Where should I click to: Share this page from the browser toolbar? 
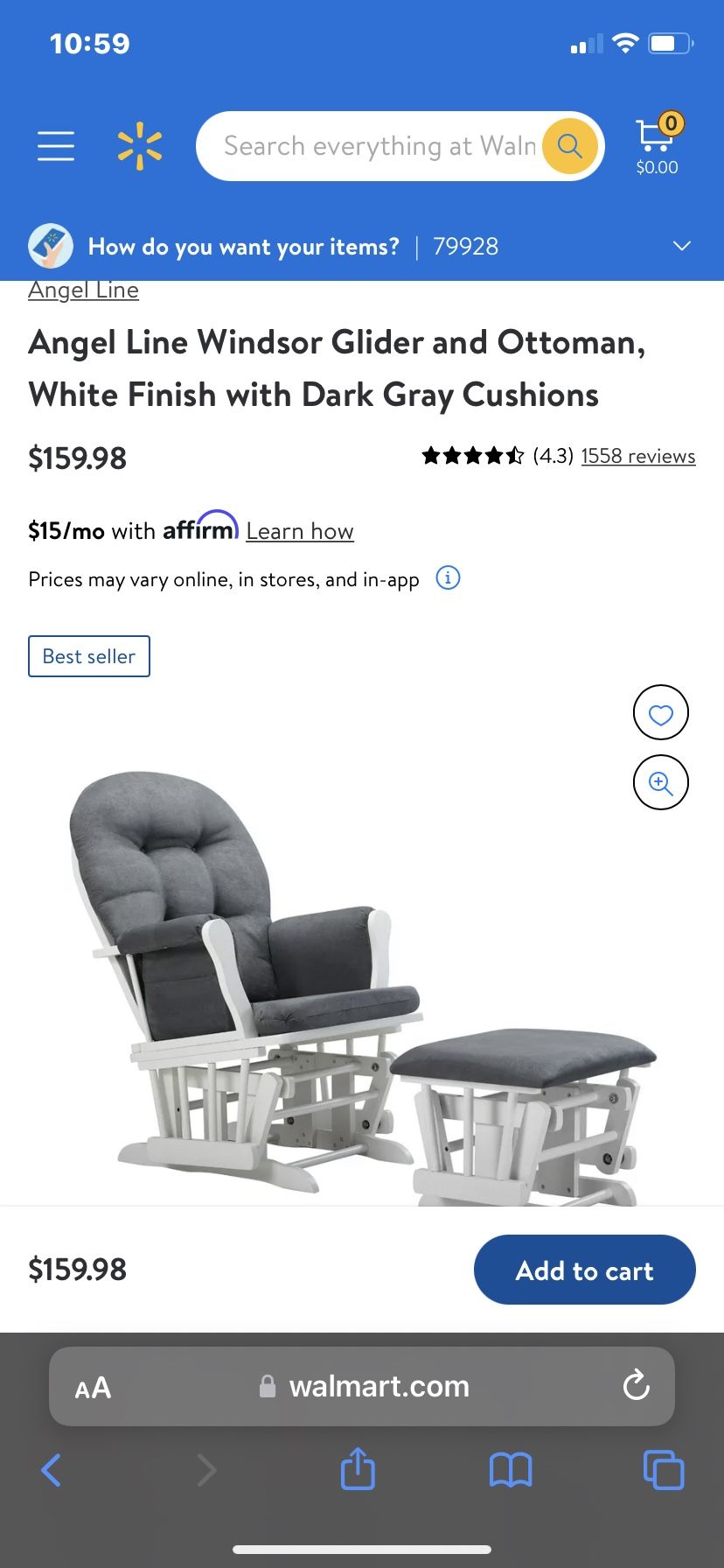pyautogui.click(x=358, y=1469)
